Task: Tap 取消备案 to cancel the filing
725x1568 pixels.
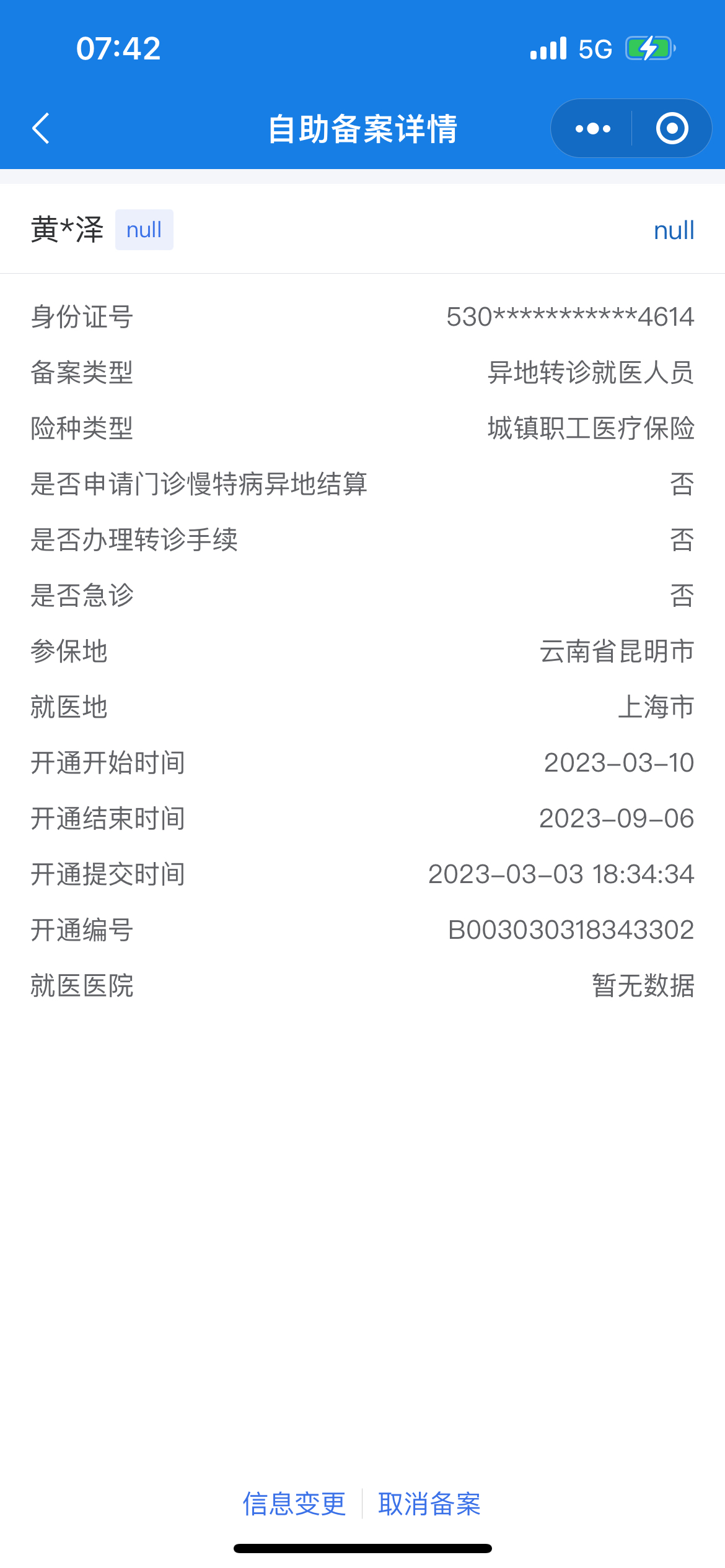Action: [429, 1504]
